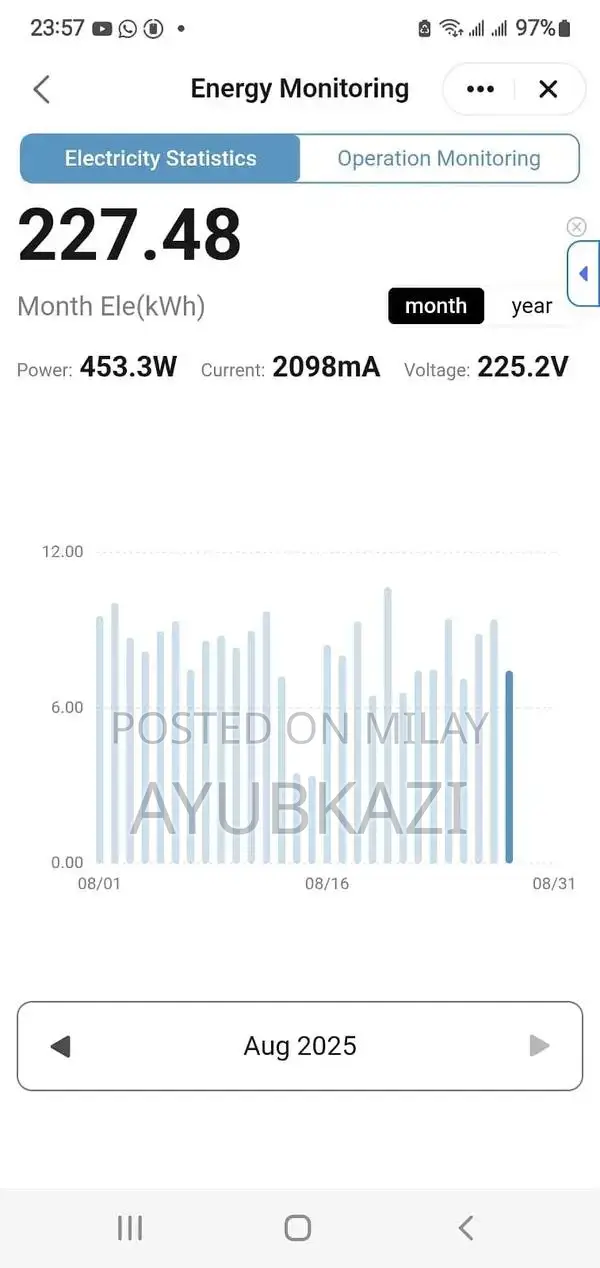The image size is (600, 1268).
Task: Switch to the Operation Monitoring tab
Action: pyautogui.click(x=438, y=158)
